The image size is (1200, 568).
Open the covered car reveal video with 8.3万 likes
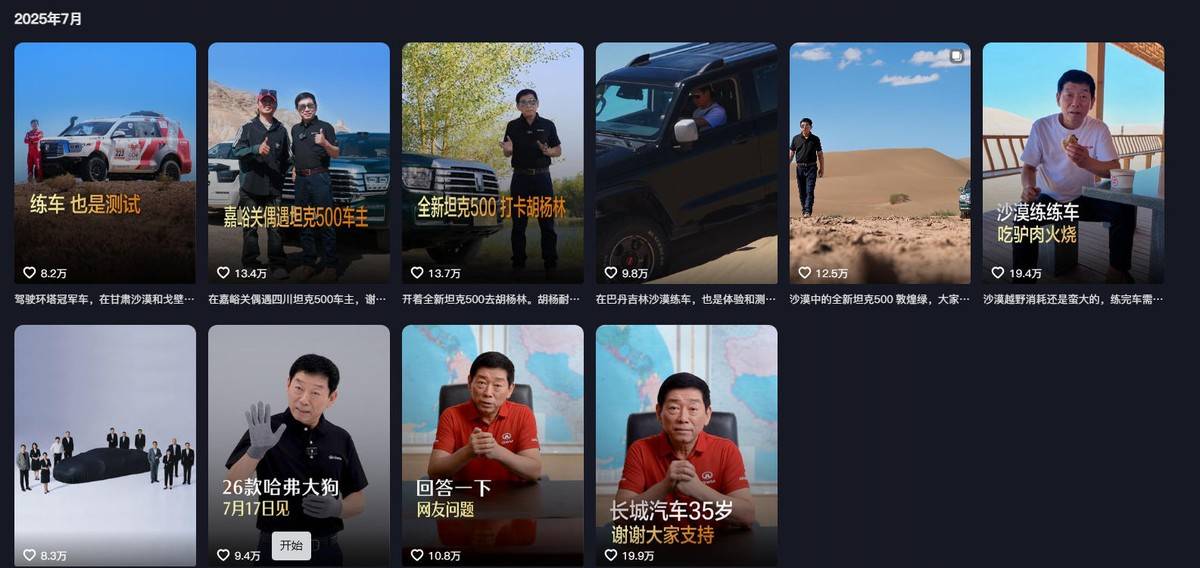coord(105,440)
